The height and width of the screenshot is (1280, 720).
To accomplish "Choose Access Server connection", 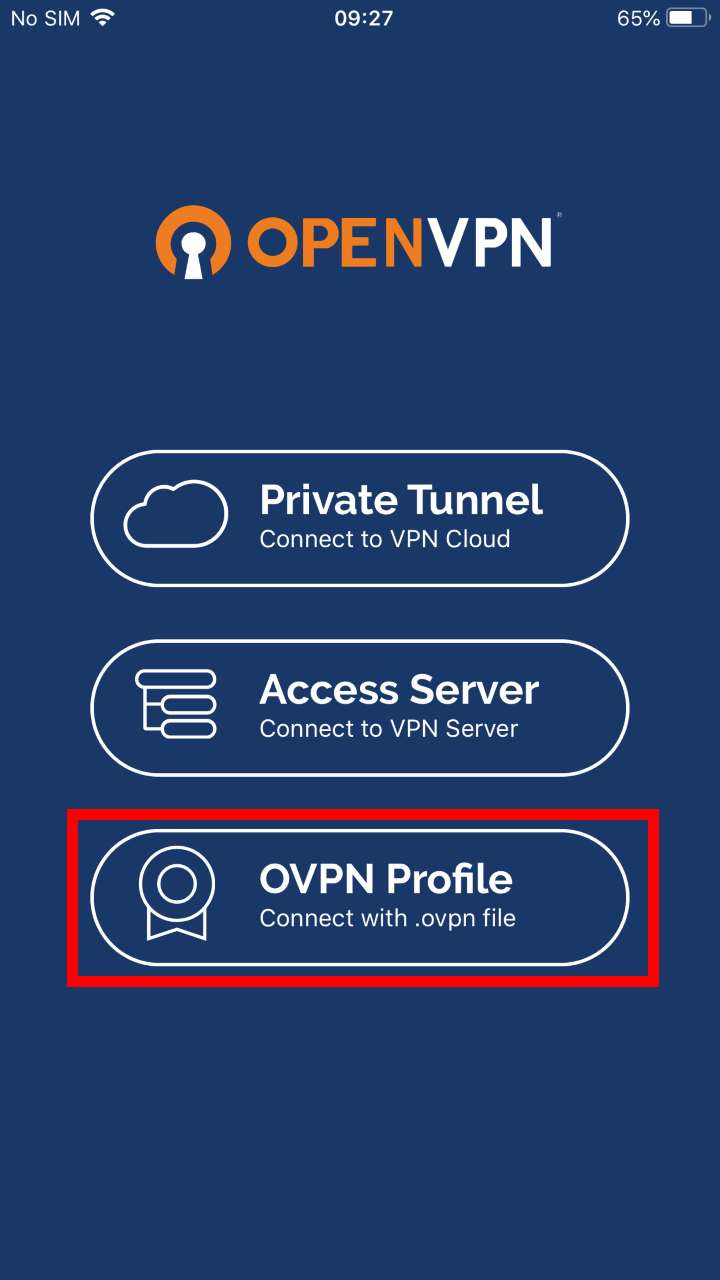I will coord(360,708).
